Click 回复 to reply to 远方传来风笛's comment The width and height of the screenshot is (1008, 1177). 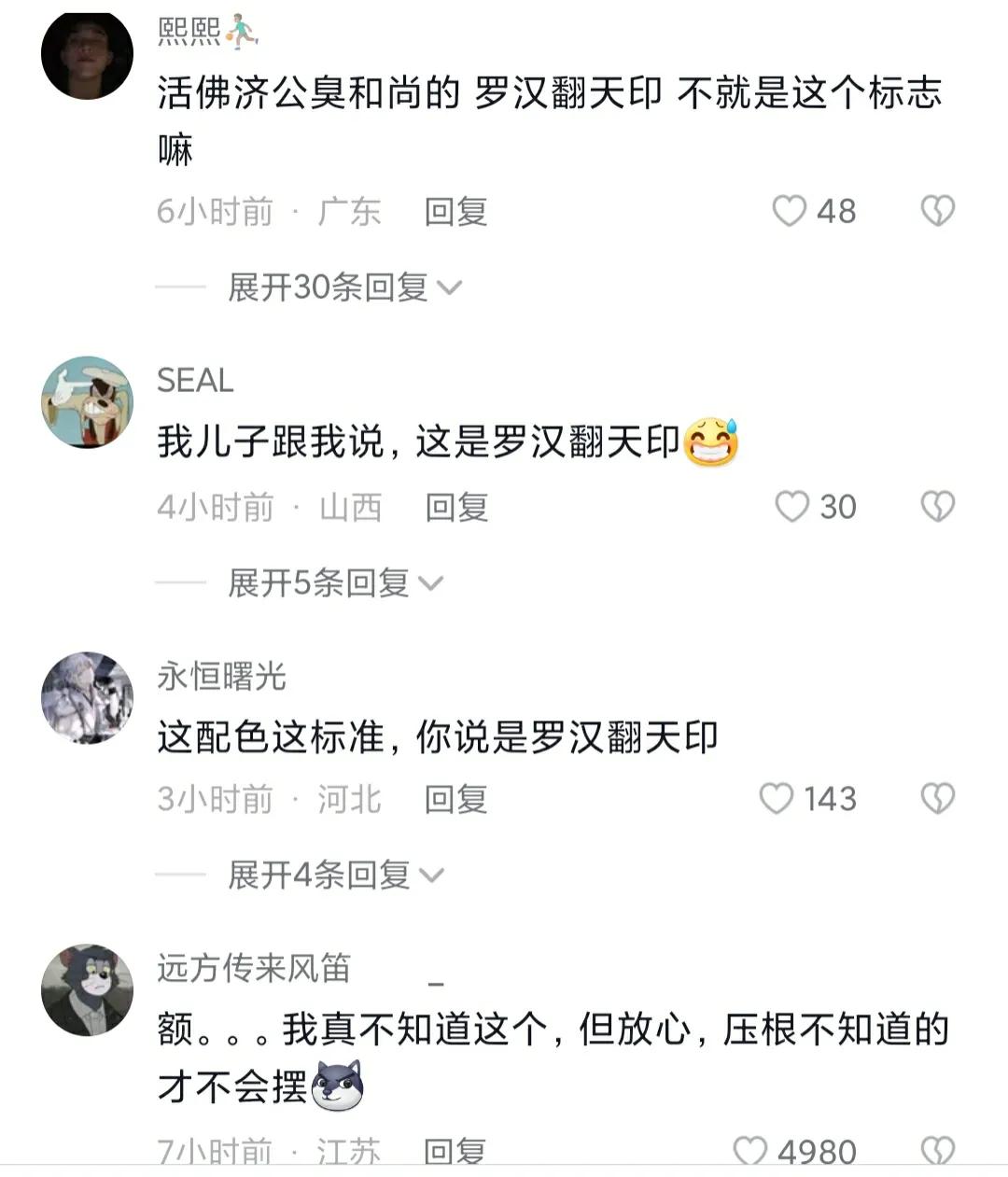click(x=455, y=1150)
